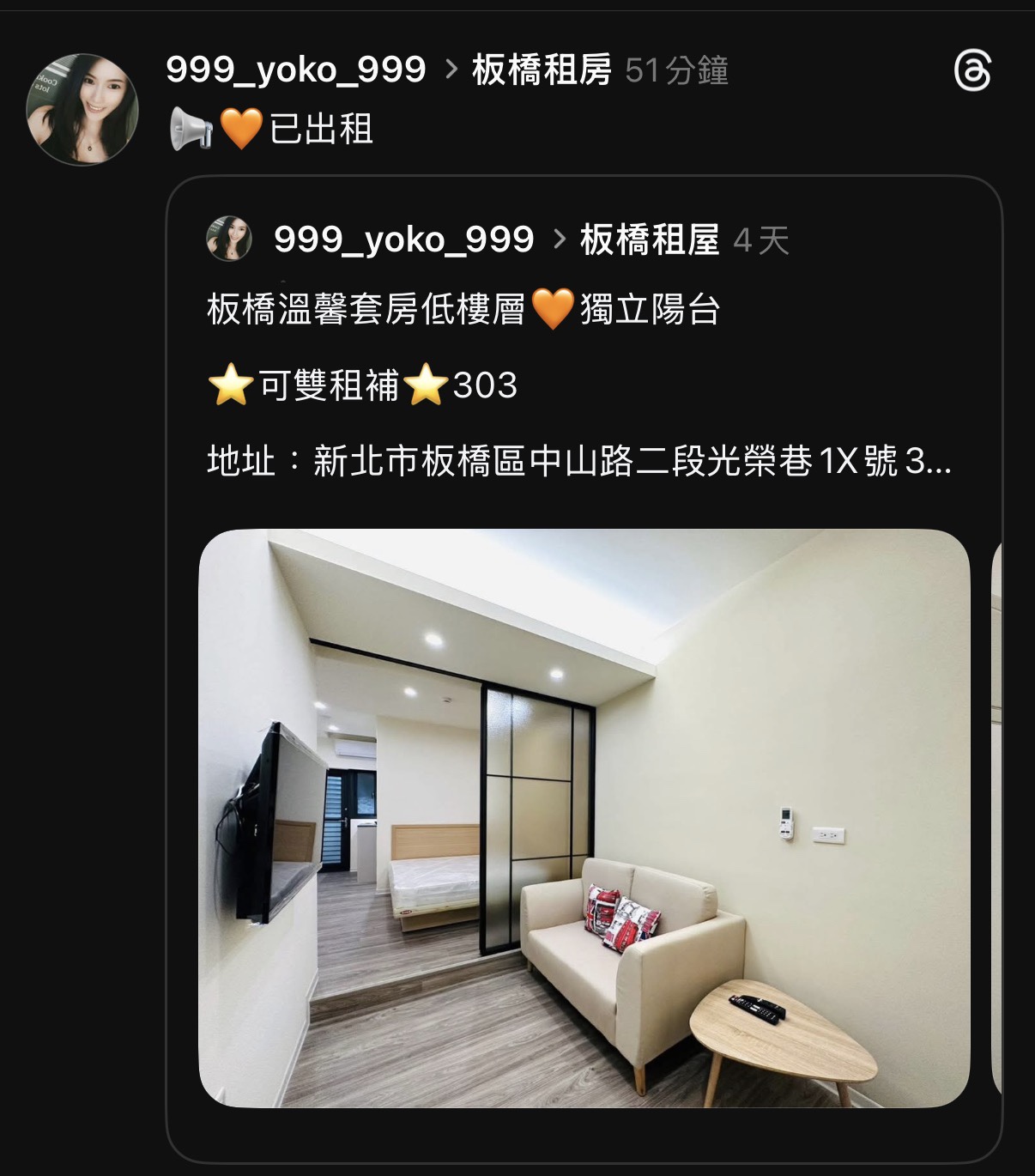This screenshot has width=1035, height=1176.
Task: Open the 板橋租房 topic
Action: 541,70
